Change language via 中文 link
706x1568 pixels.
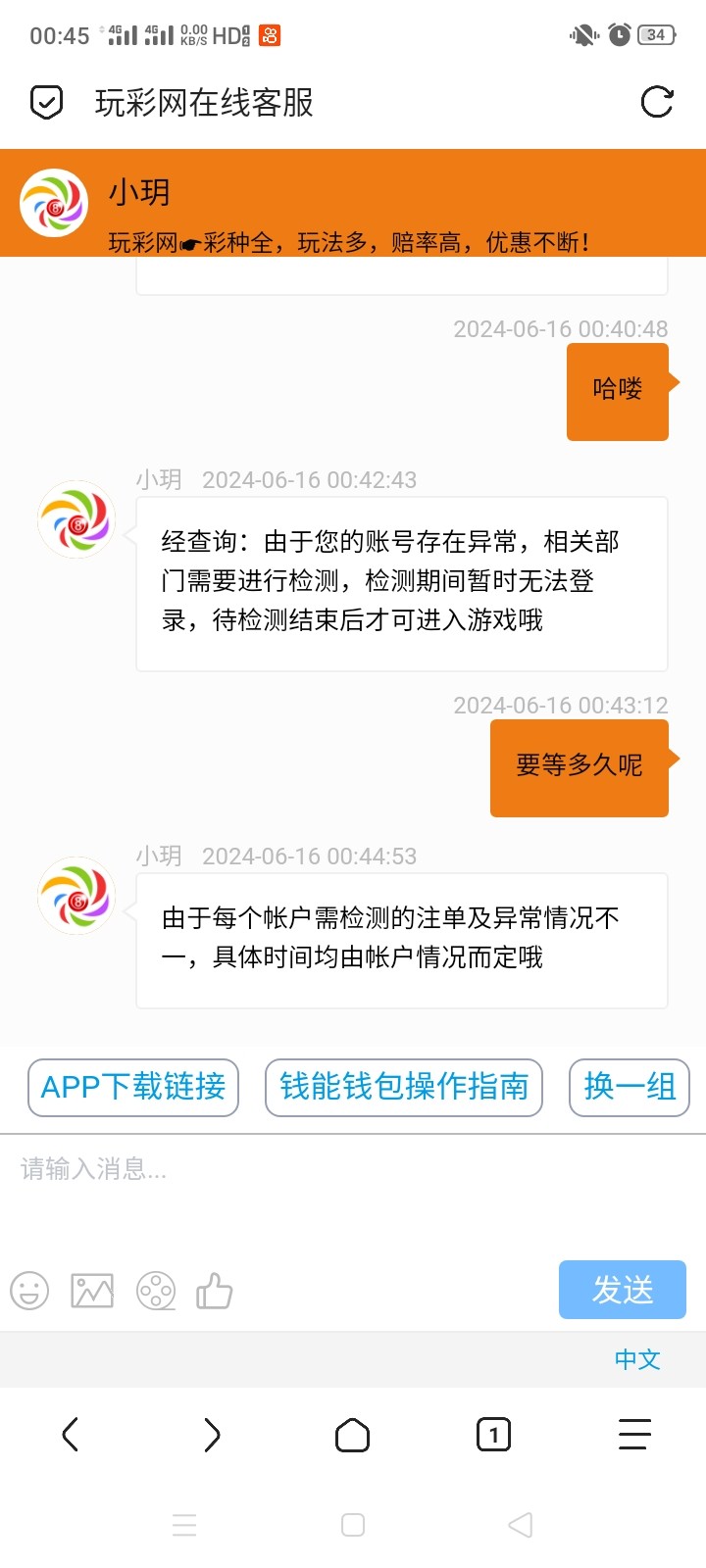(637, 1359)
